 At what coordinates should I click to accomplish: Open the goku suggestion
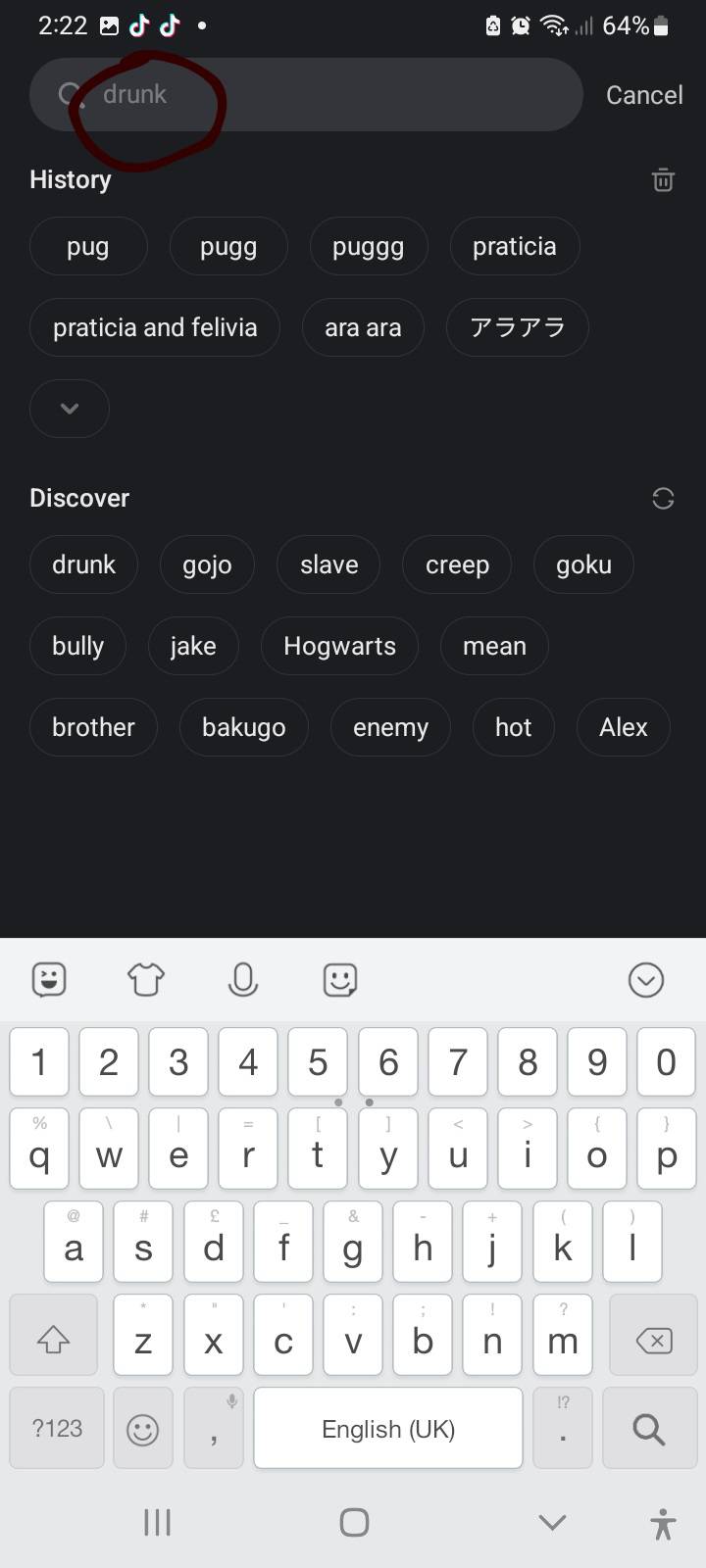point(583,564)
